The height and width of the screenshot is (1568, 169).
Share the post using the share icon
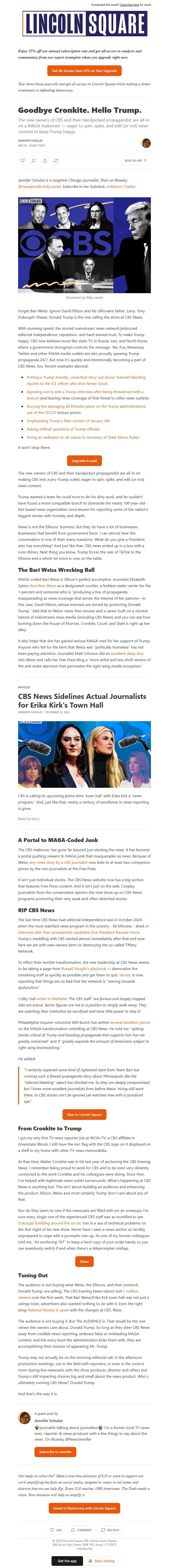pos(45,161)
